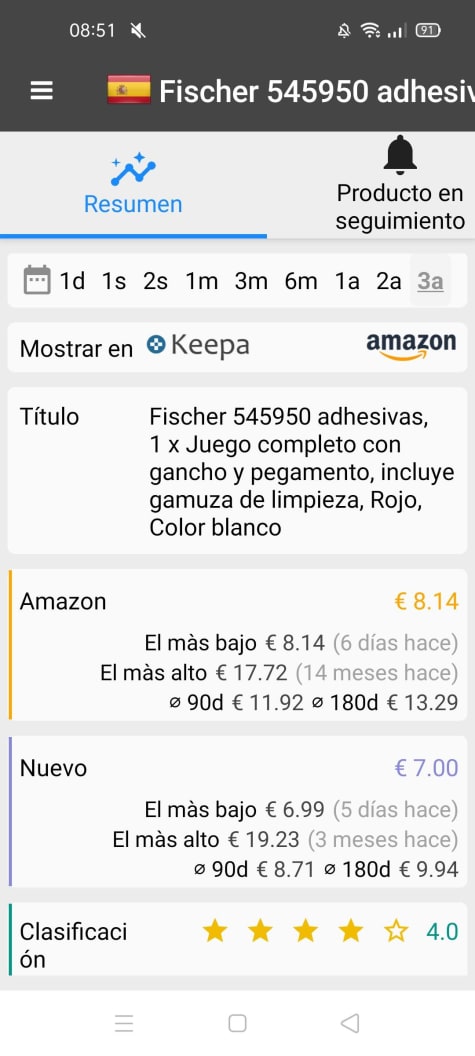Open the Producto en seguimiento tab

(400, 184)
